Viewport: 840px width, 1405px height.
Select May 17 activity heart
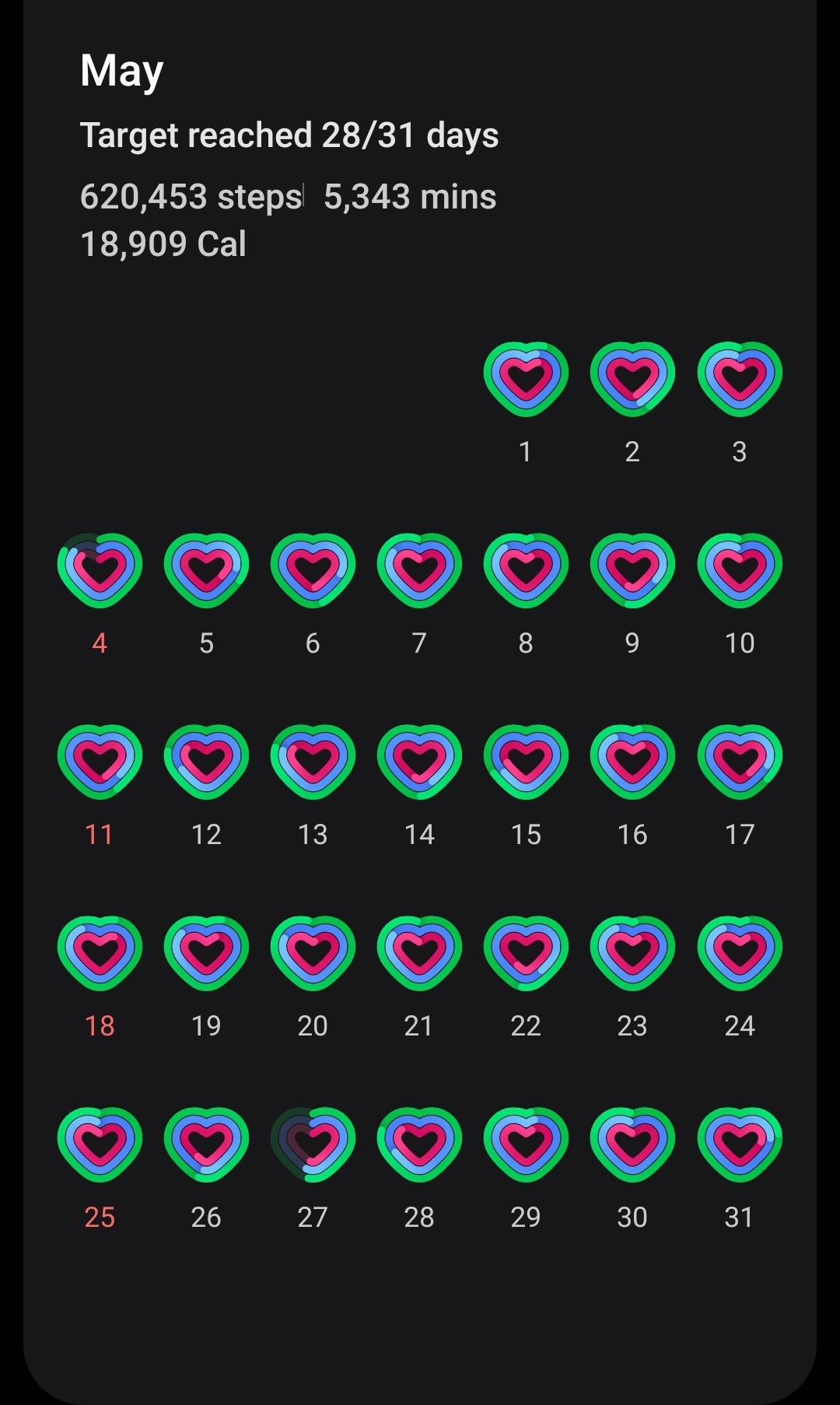point(740,762)
